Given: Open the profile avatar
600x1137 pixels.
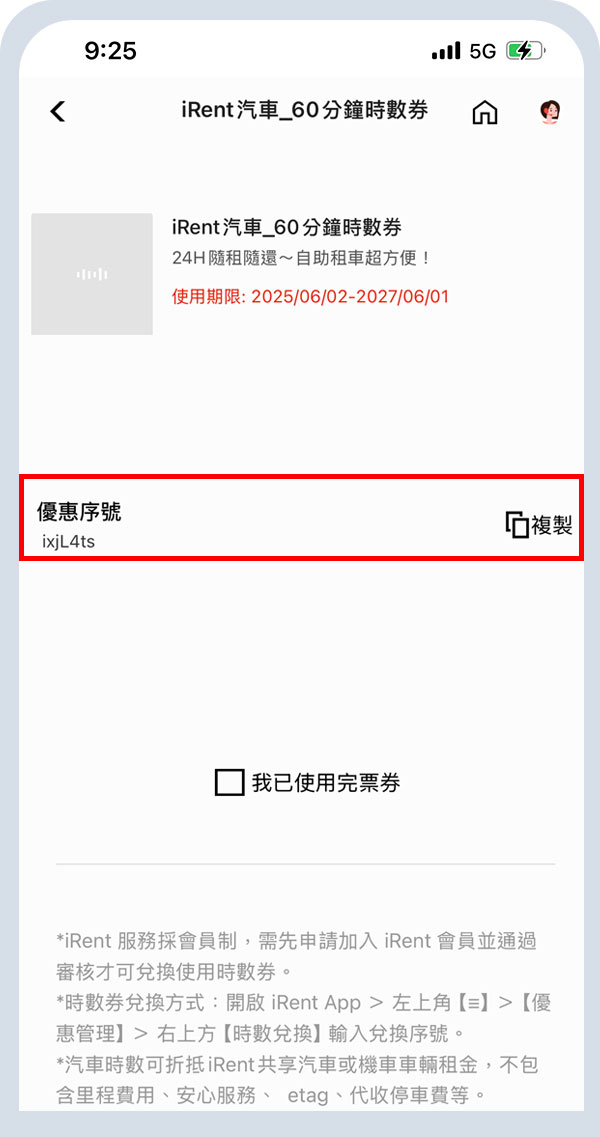Looking at the screenshot, I should pyautogui.click(x=549, y=112).
